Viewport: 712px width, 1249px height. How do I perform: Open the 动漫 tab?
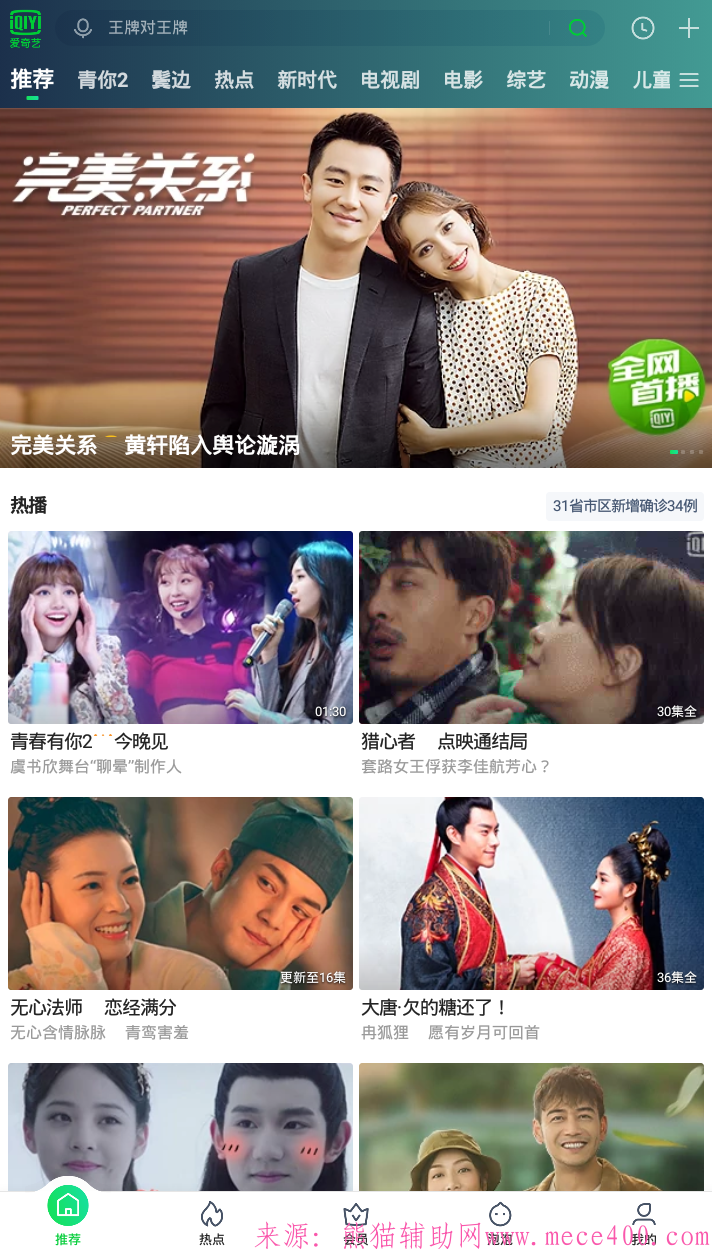pos(589,80)
